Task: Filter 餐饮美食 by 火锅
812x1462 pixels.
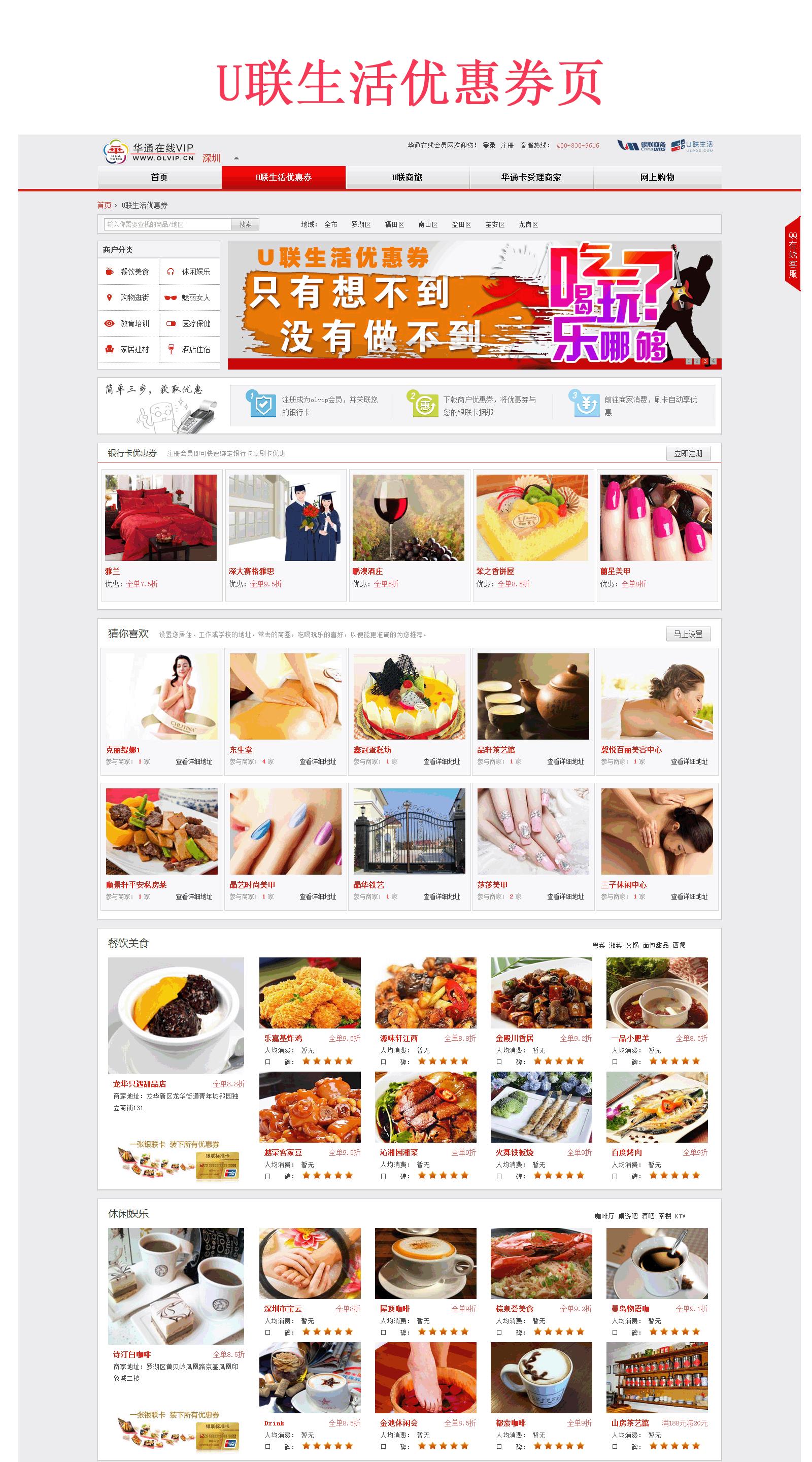Action: (x=631, y=946)
